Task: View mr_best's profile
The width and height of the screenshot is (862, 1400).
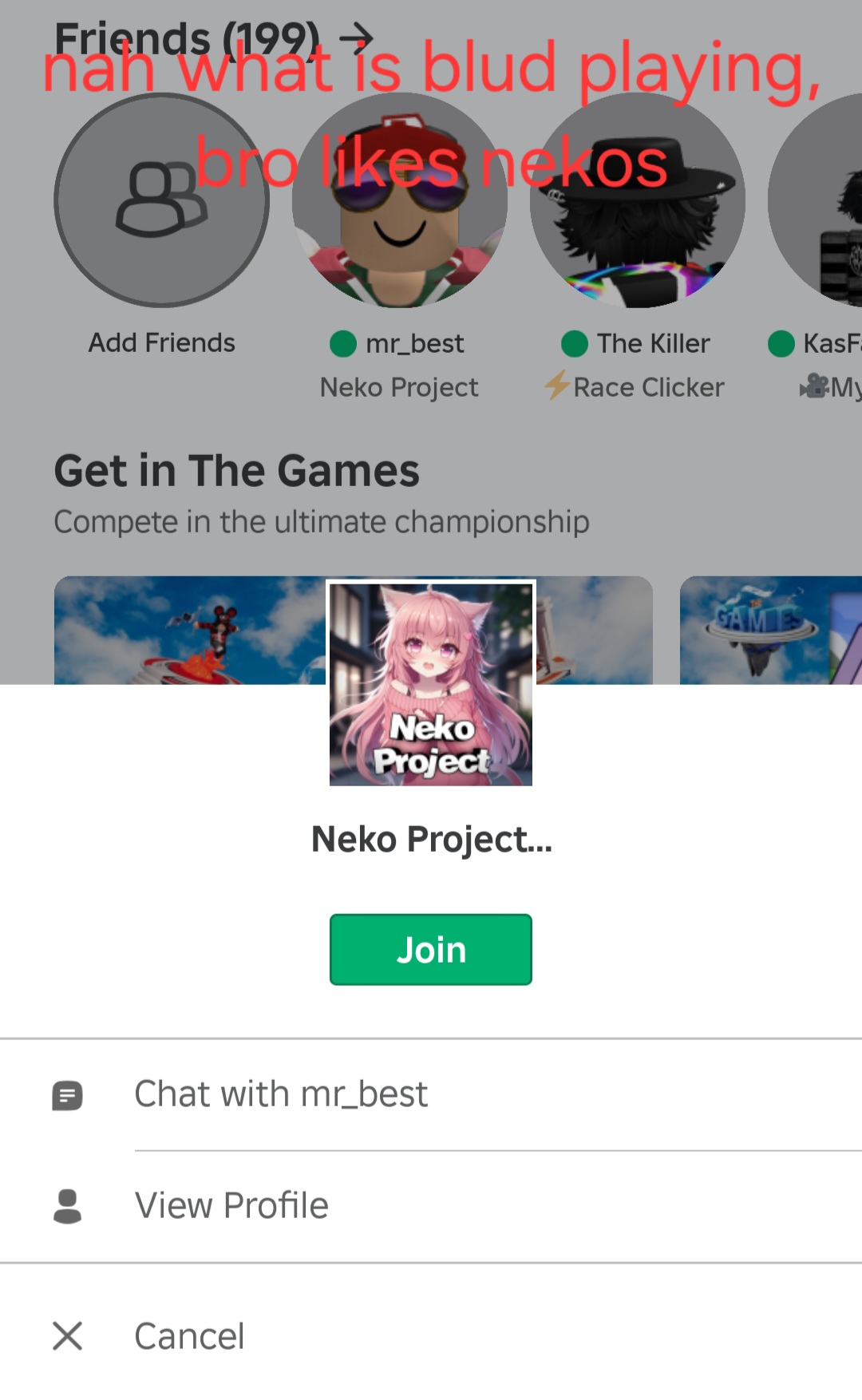Action: 231,1205
